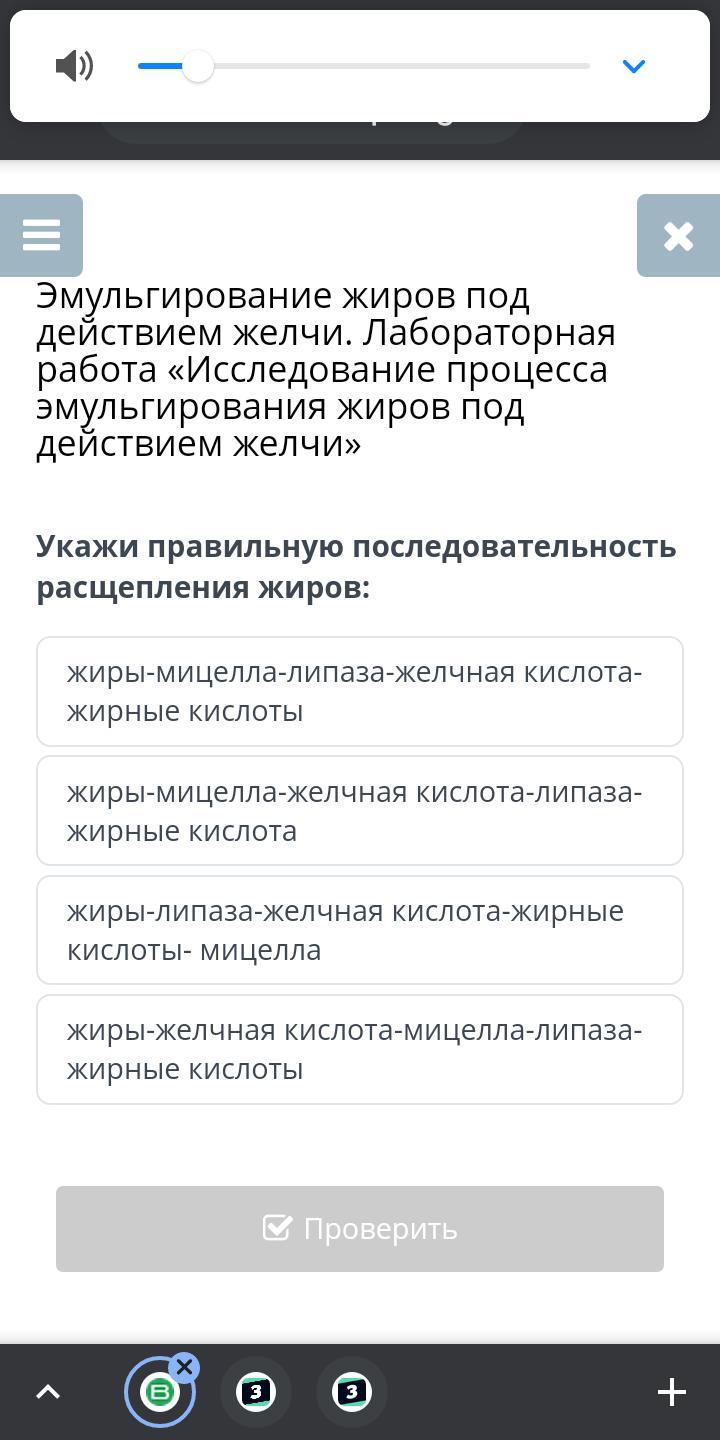Close the active browser tab
This screenshot has width=720, height=1440.
tap(184, 1367)
